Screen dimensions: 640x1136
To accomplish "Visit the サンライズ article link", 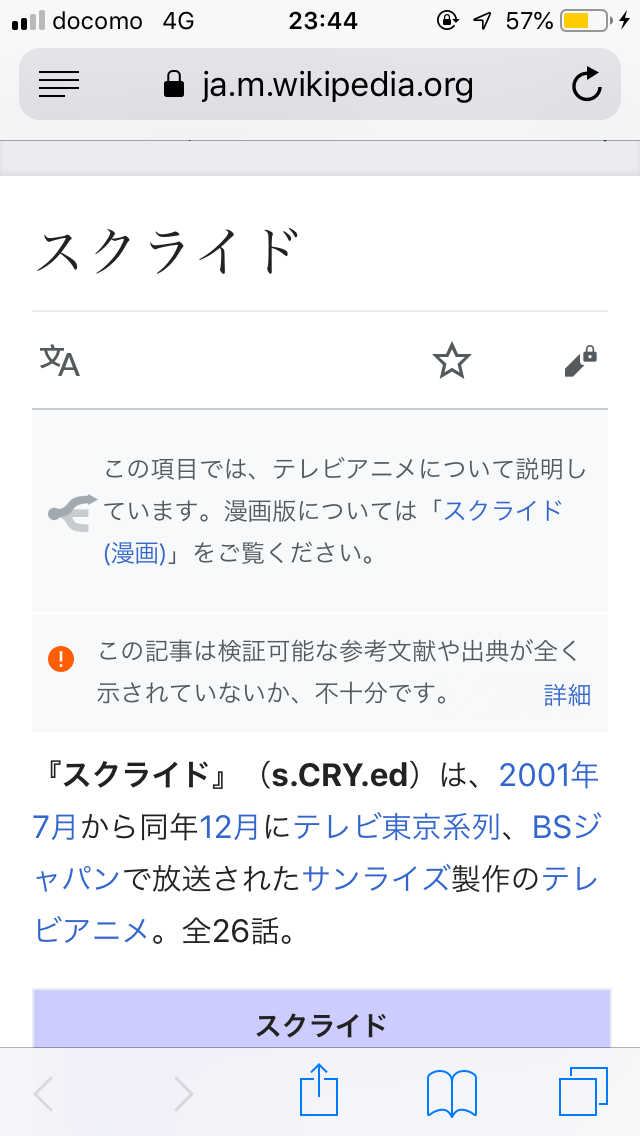I will pyautogui.click(x=375, y=879).
